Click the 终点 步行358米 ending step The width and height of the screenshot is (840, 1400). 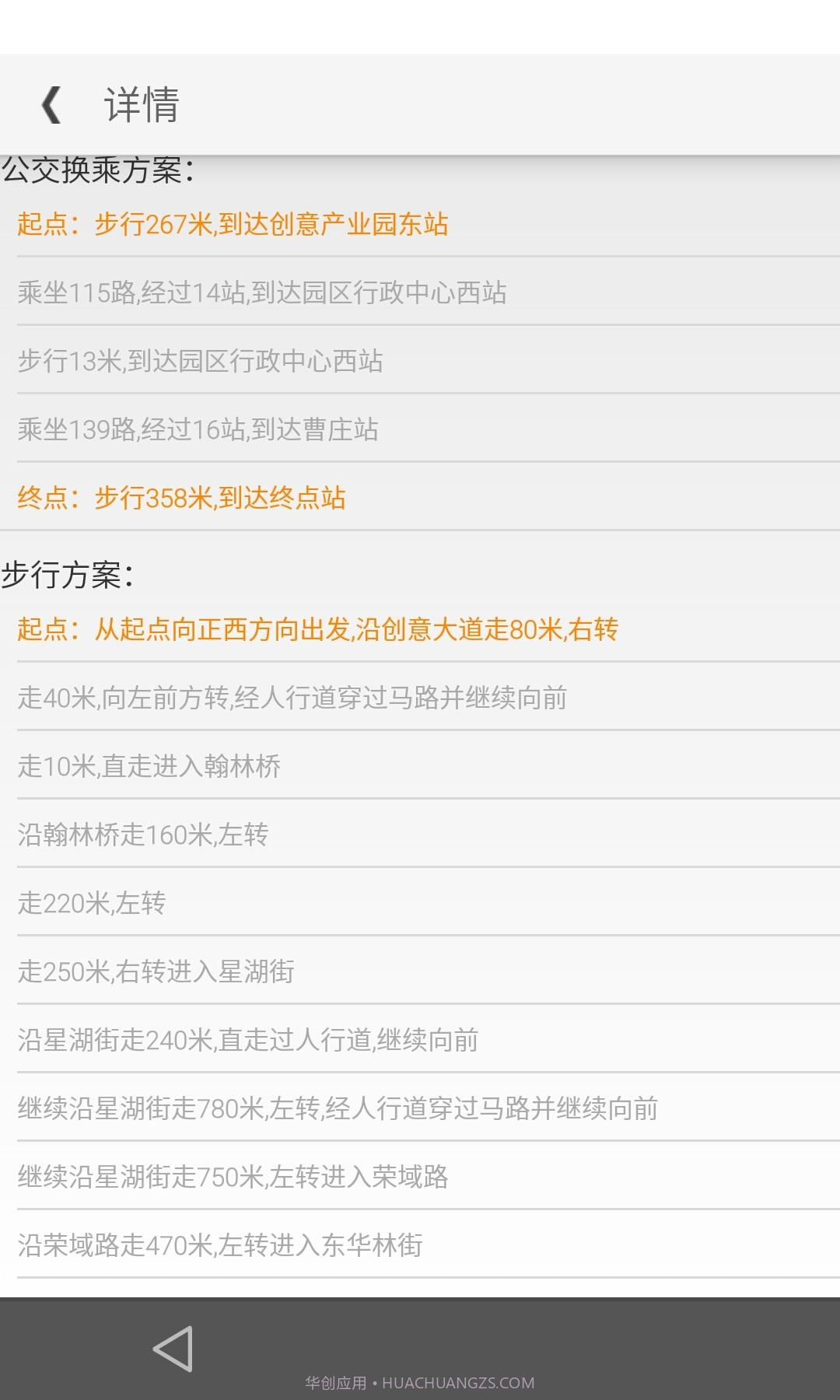click(183, 498)
